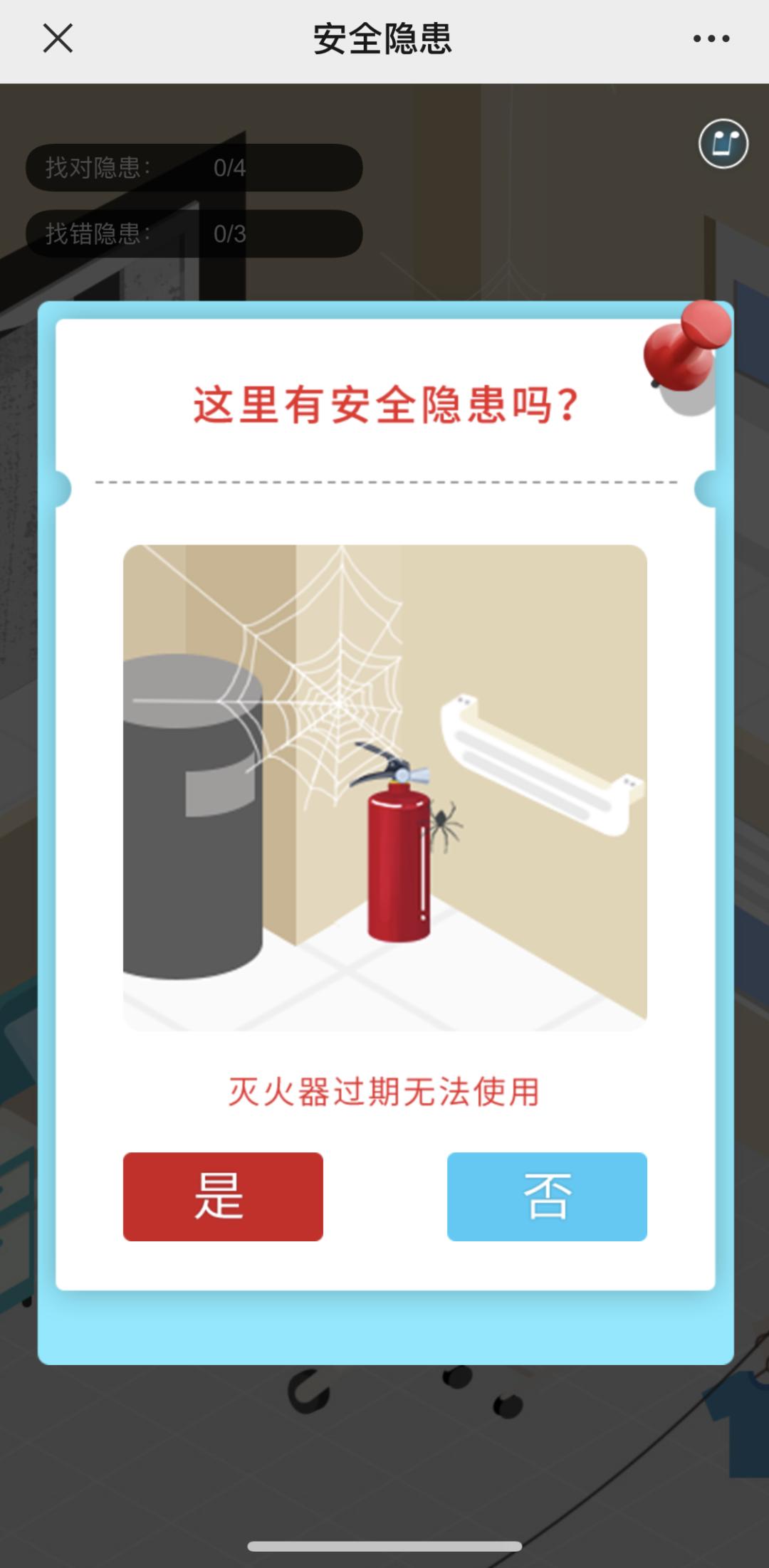Answer 否 to the safety hazard question
The height and width of the screenshot is (1568, 769).
[547, 1196]
